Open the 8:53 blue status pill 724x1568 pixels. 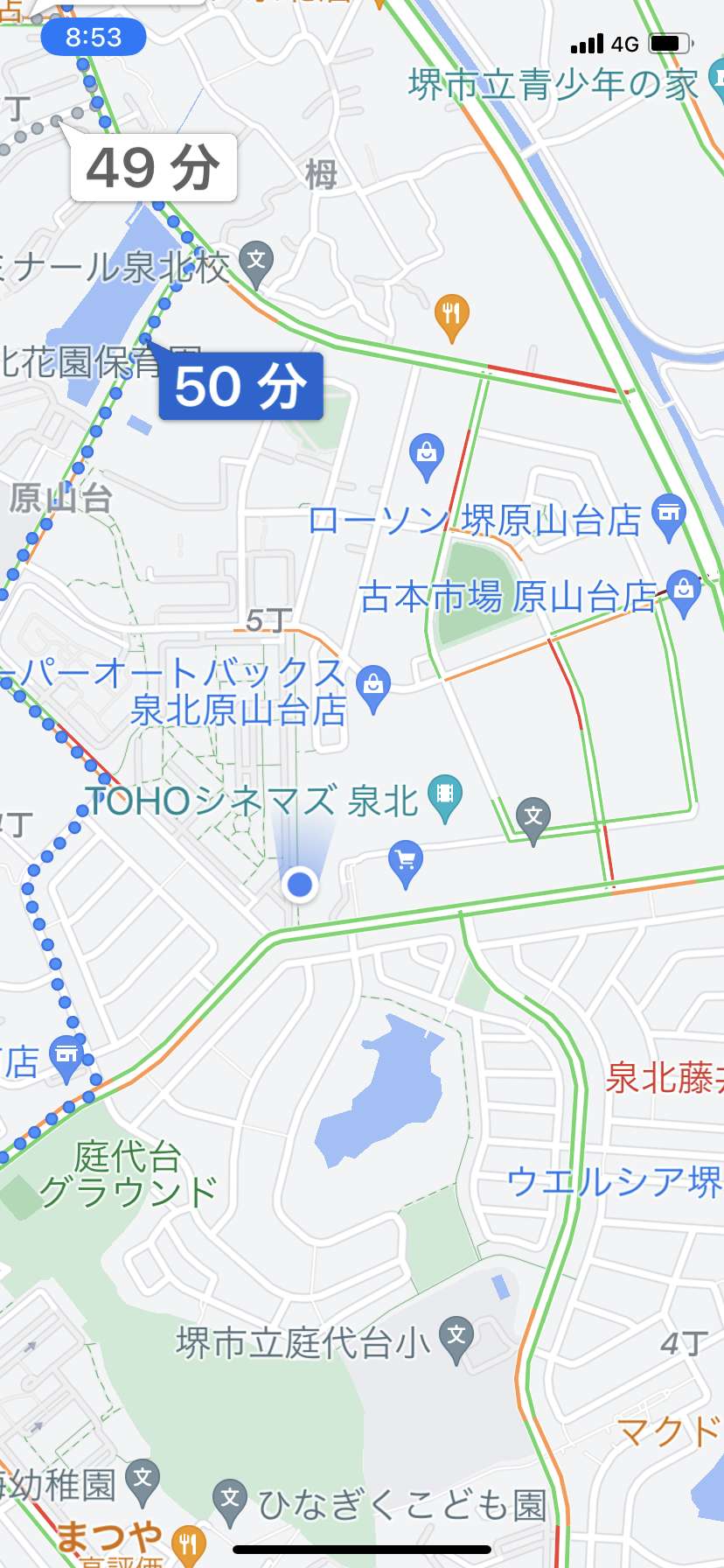coord(93,38)
